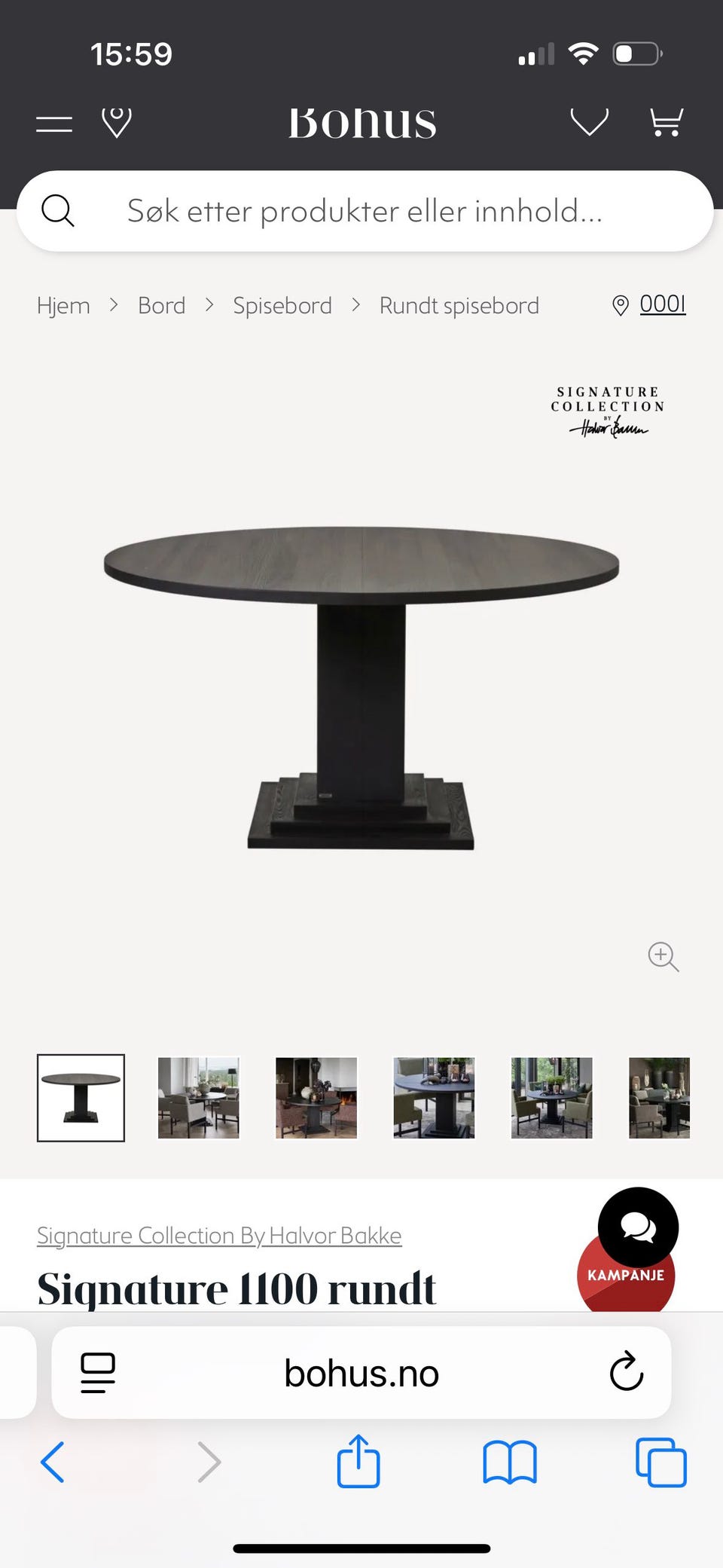Open Rundt spisebord breadcrumb
This screenshot has width=723, height=1568.
click(x=459, y=306)
